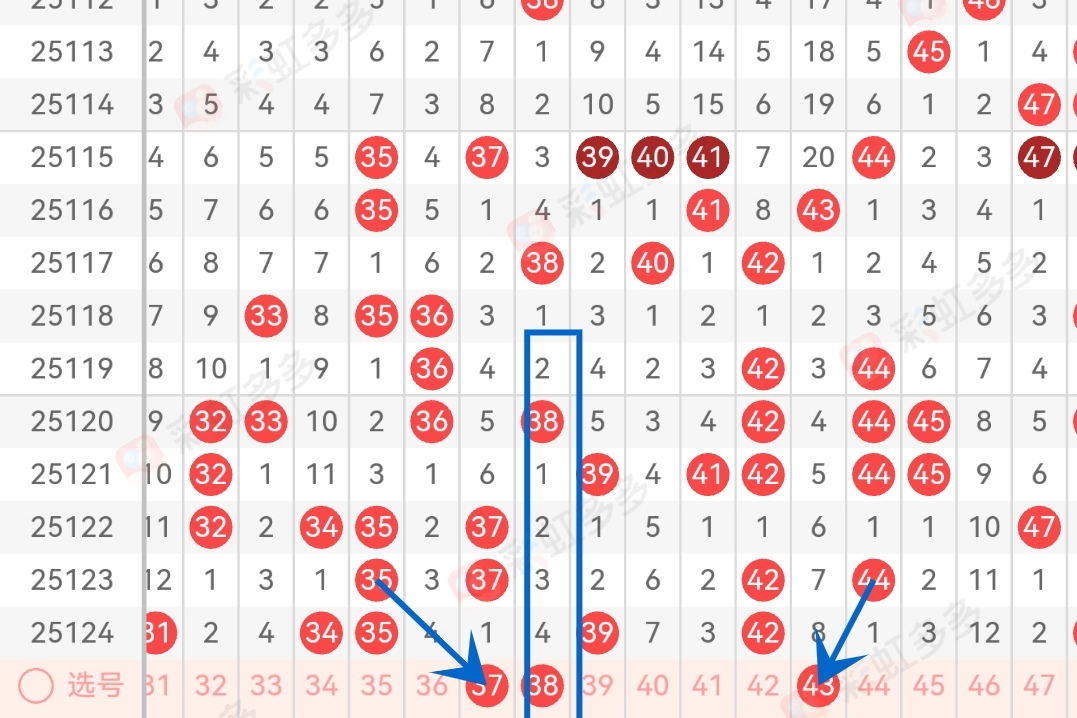Image resolution: width=1077 pixels, height=718 pixels.
Task: Choose number 34 in the 选号 row
Action: click(x=321, y=686)
